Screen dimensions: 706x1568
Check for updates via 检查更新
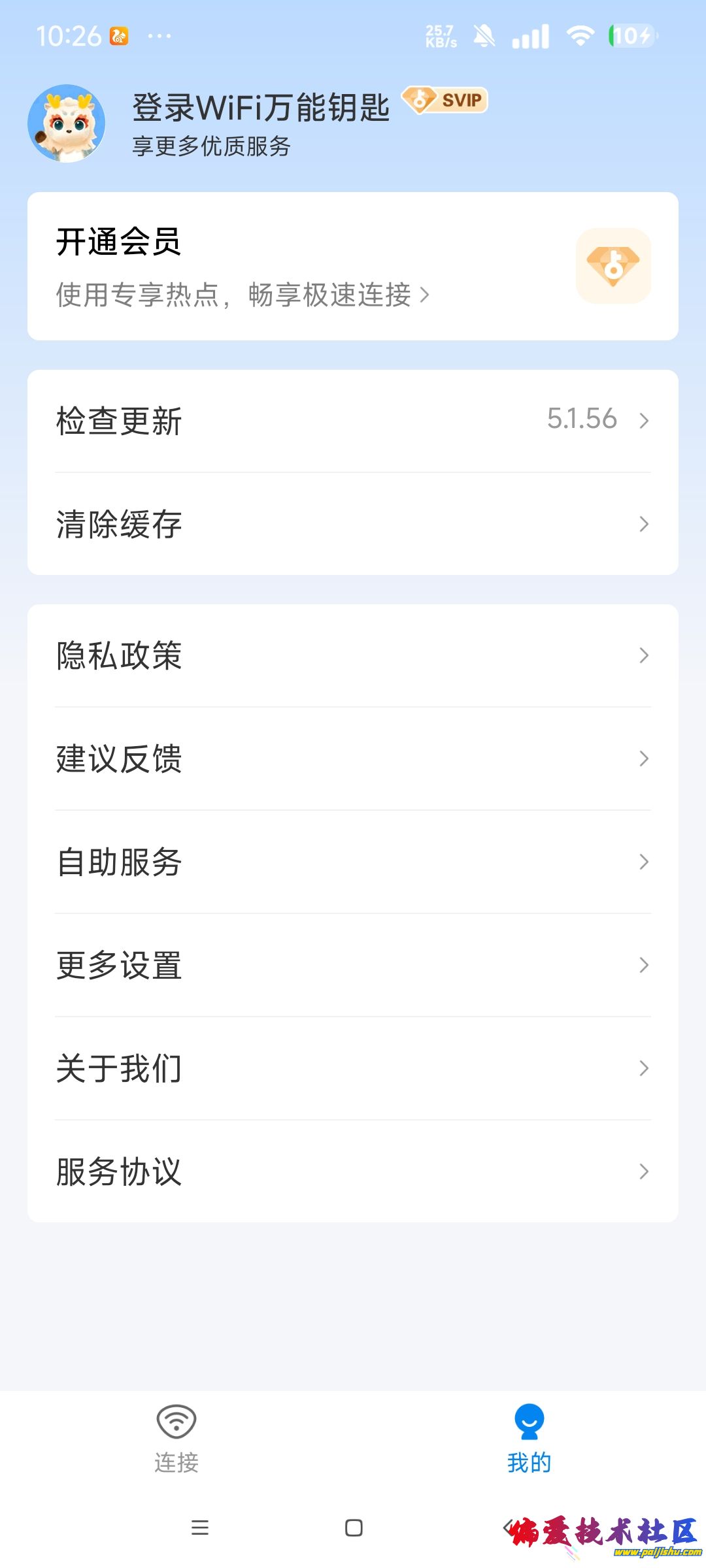click(x=353, y=420)
